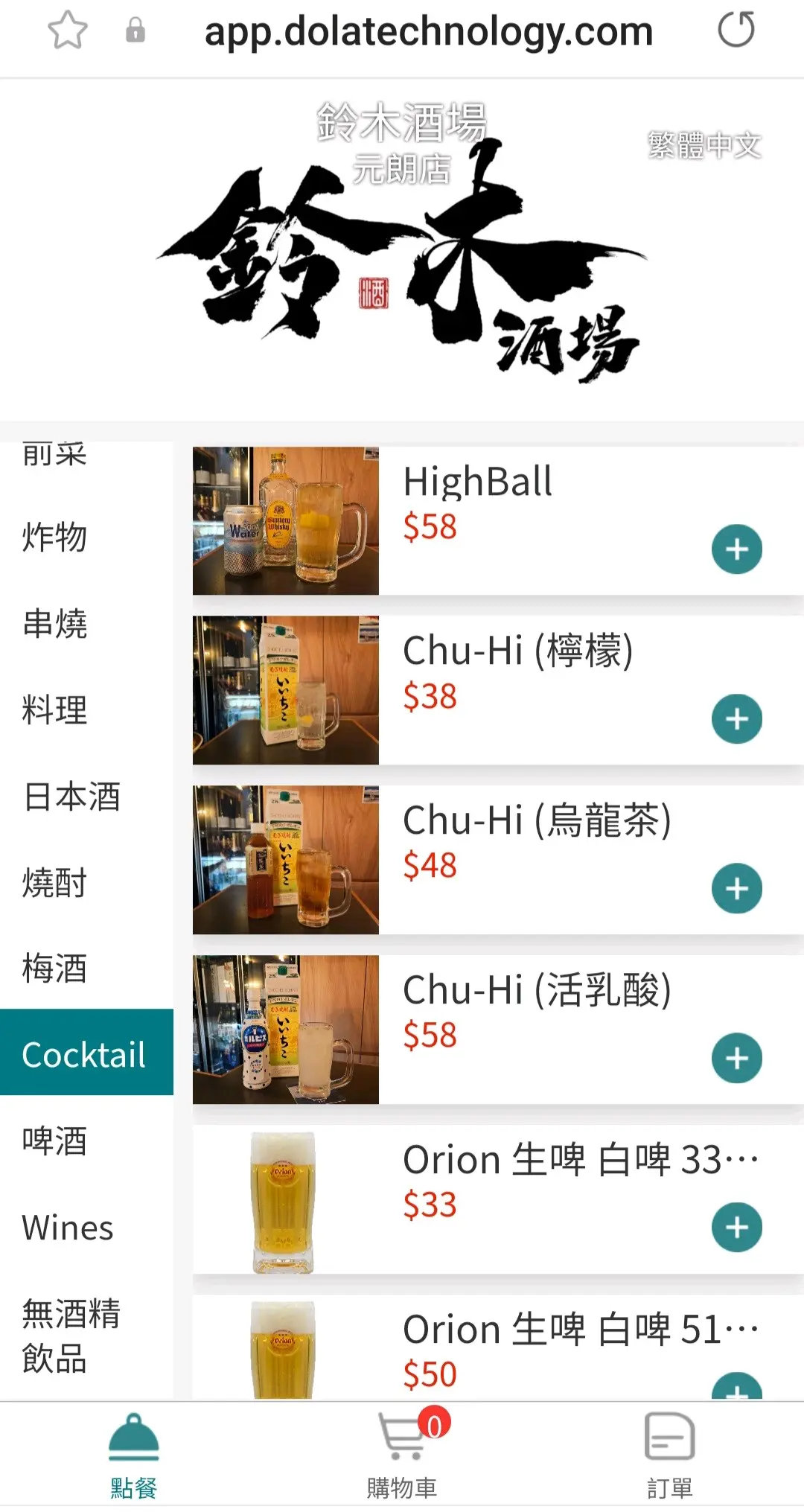This screenshot has width=804, height=1512.
Task: Go to the 燒酎 category
Action: [x=55, y=883]
